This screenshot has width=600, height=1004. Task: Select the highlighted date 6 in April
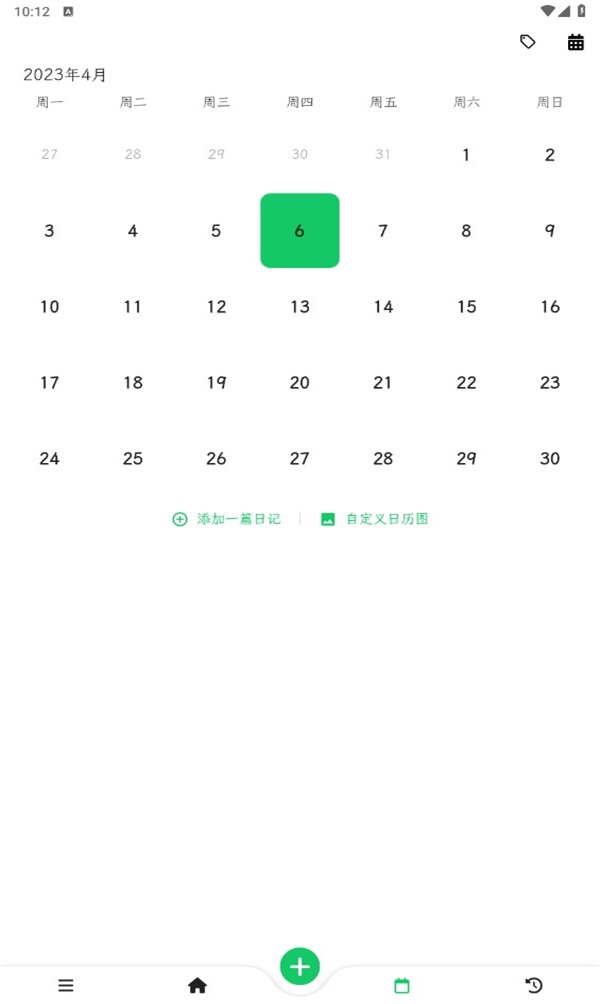pos(300,231)
